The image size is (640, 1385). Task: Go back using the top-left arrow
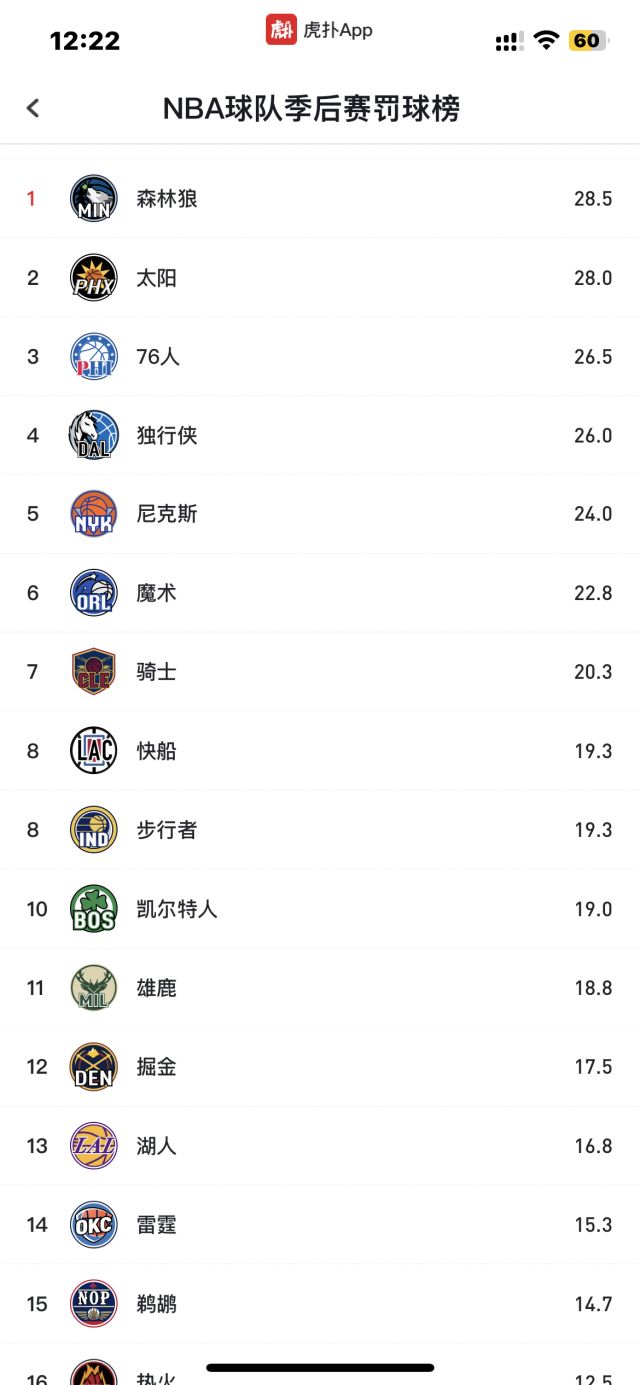tap(33, 108)
